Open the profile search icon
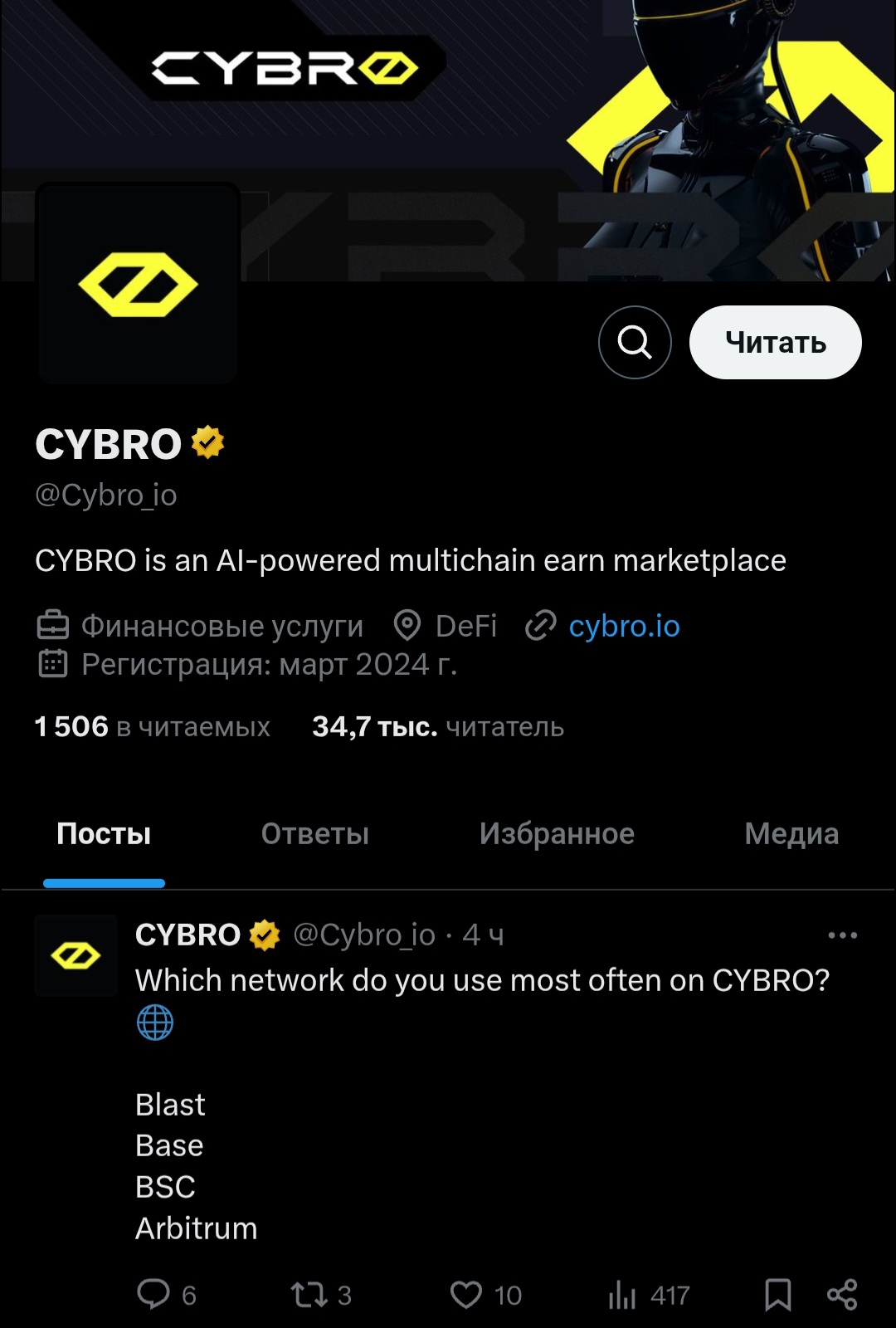896x1328 pixels. pyautogui.click(x=635, y=342)
